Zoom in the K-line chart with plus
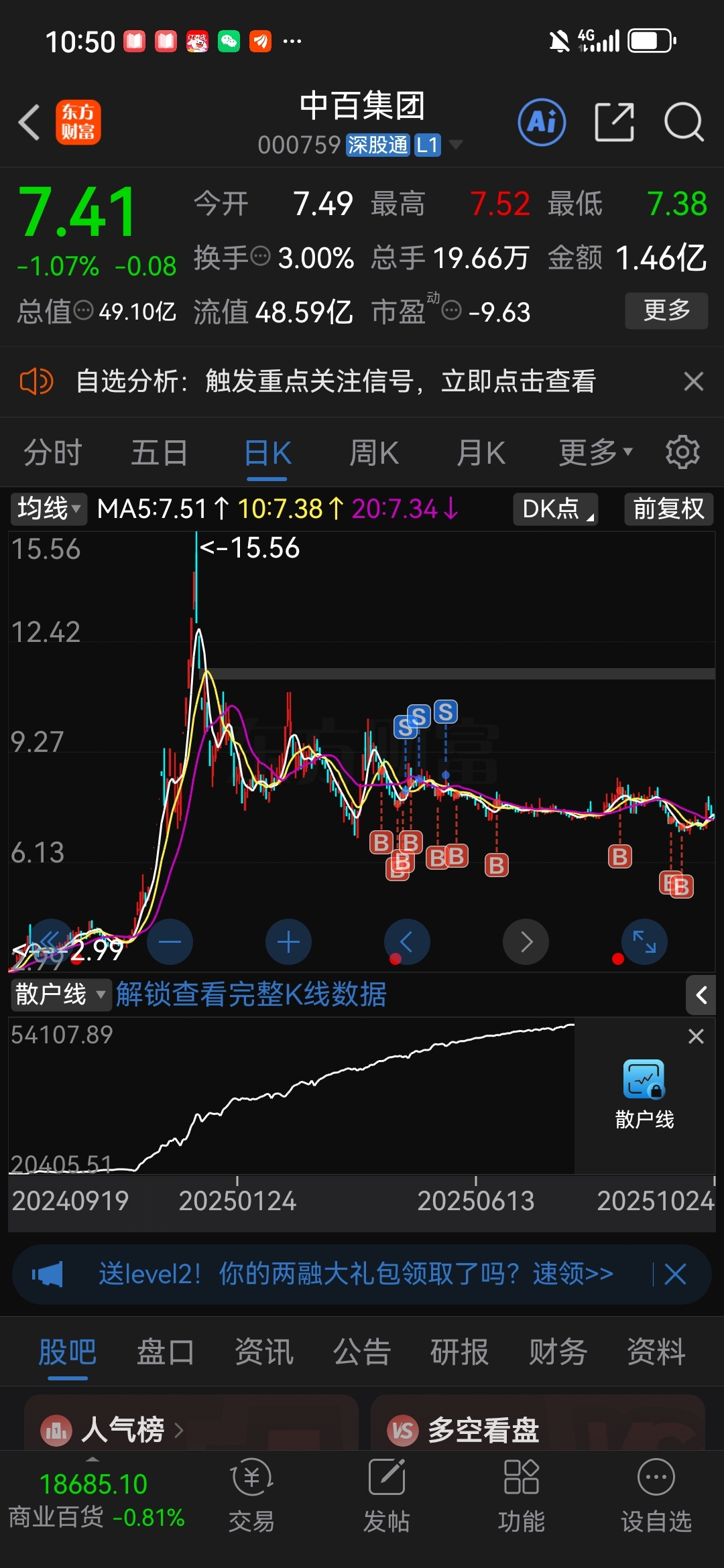Image resolution: width=724 pixels, height=1568 pixels. click(x=288, y=942)
